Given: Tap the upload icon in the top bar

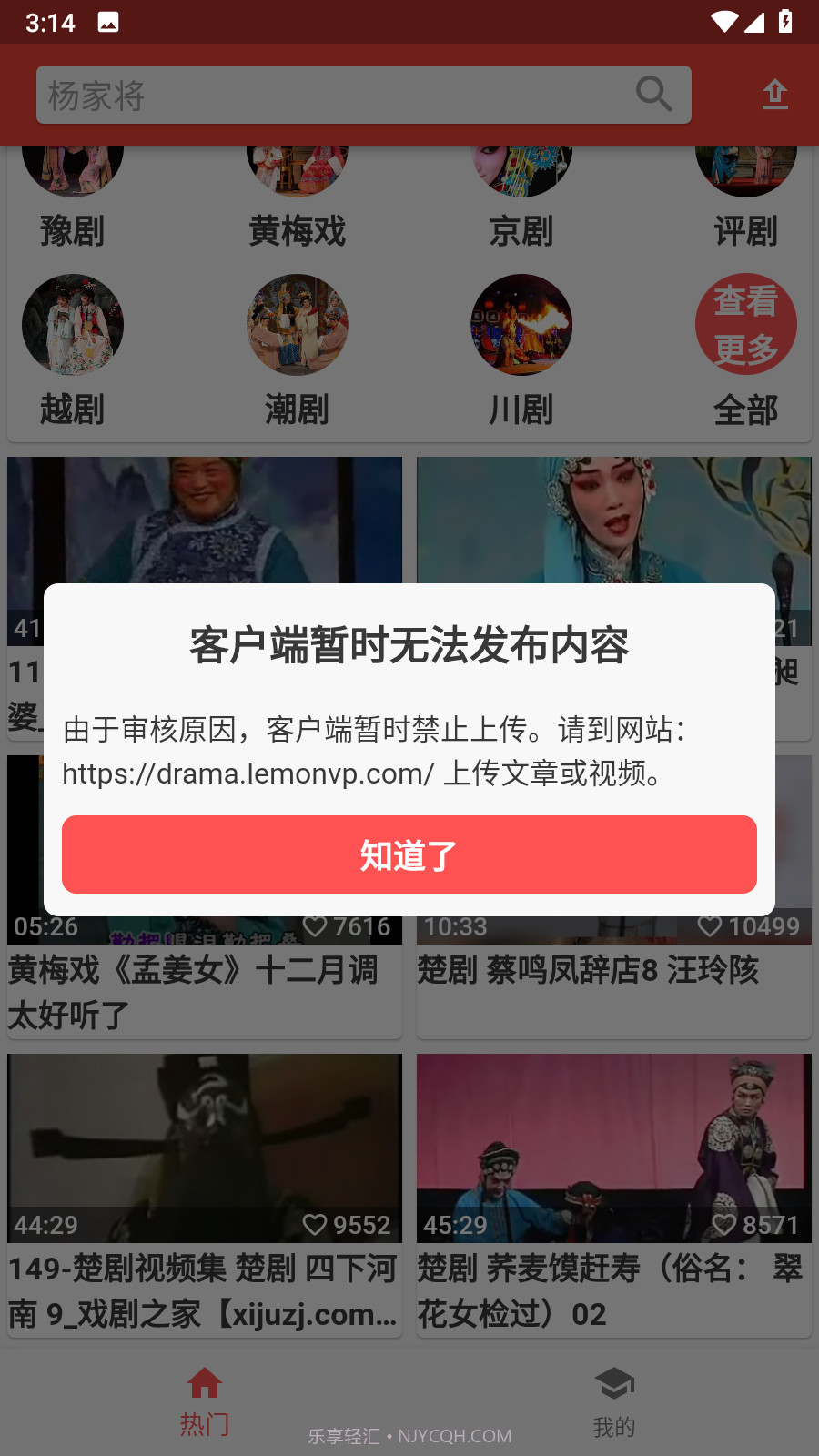Looking at the screenshot, I should pos(774,94).
